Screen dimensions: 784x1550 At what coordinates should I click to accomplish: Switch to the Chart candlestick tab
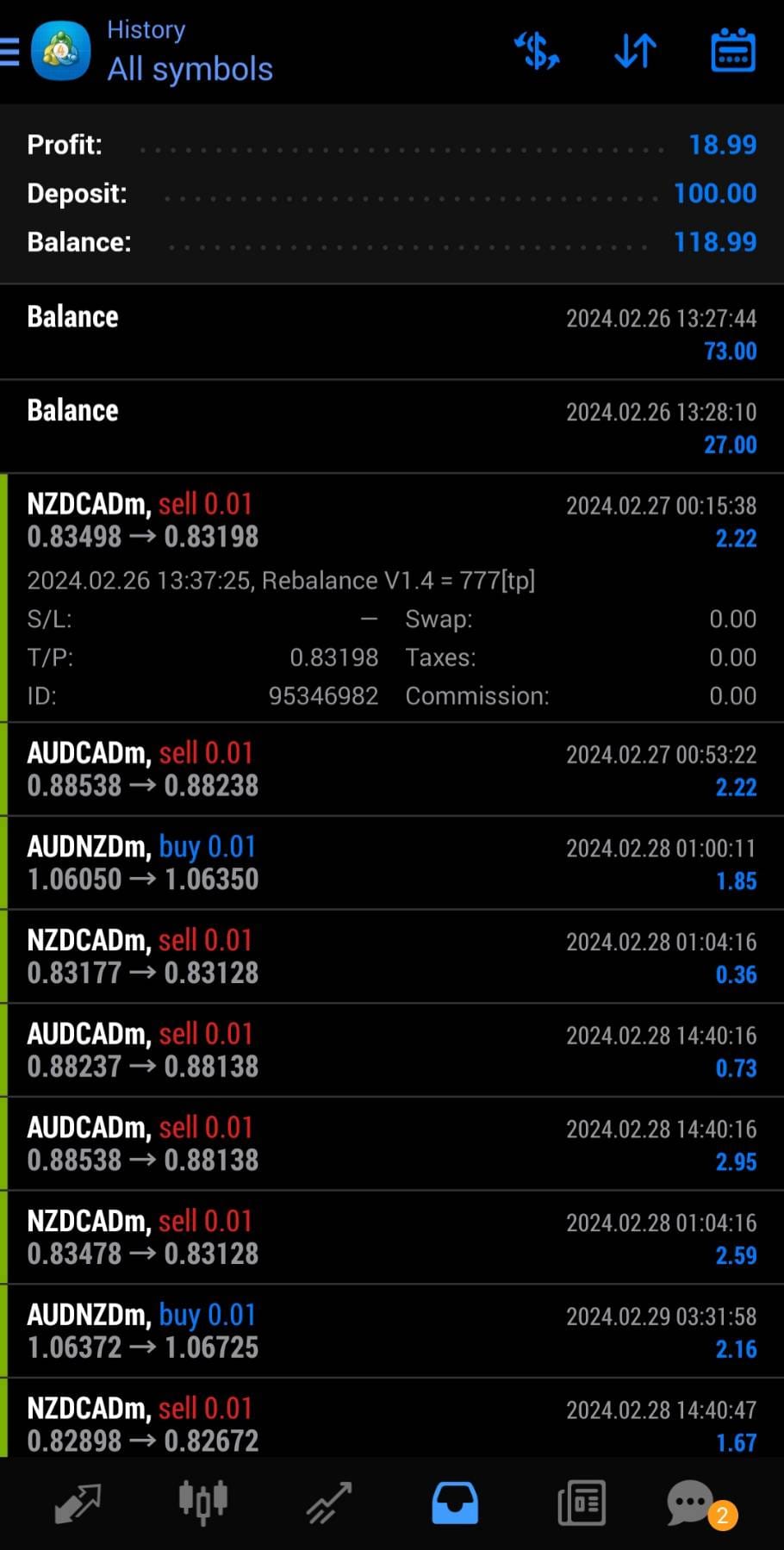point(203,1503)
